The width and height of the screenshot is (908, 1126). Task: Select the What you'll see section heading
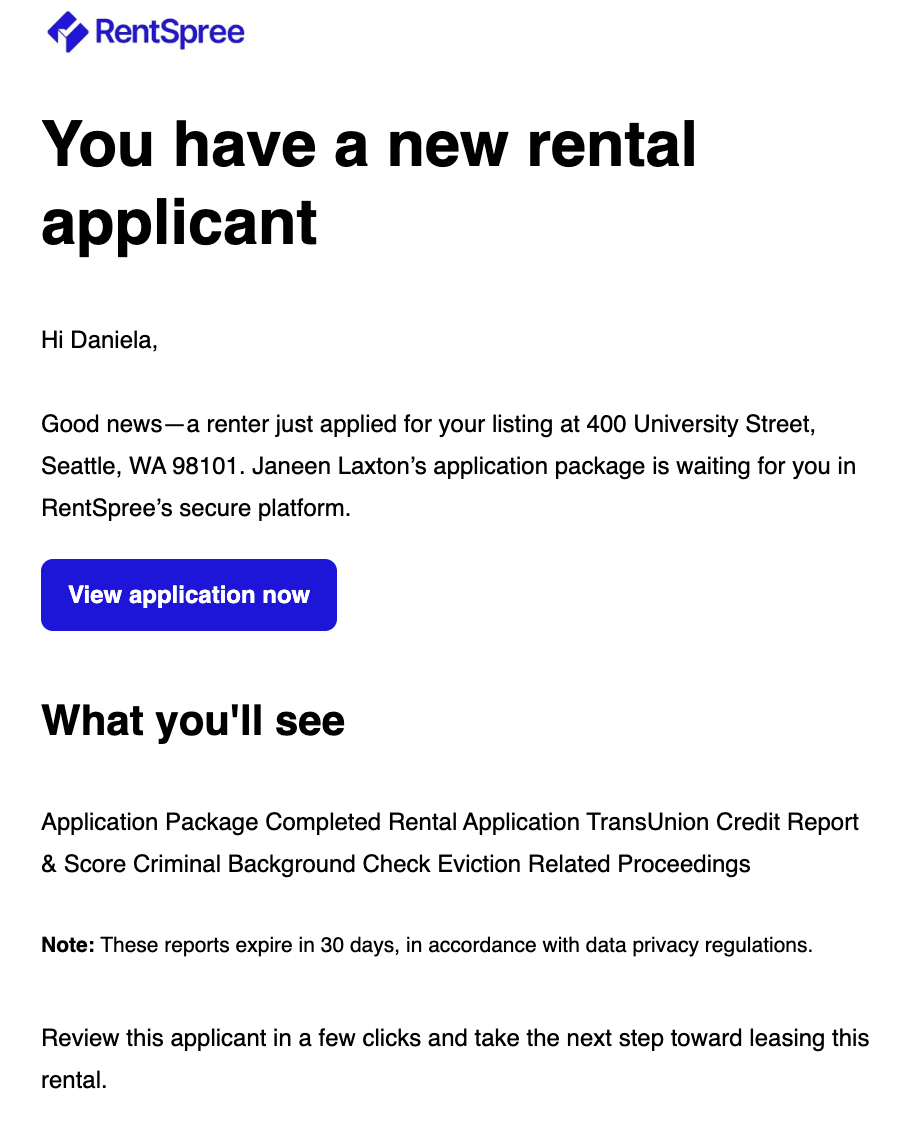pyautogui.click(x=192, y=720)
